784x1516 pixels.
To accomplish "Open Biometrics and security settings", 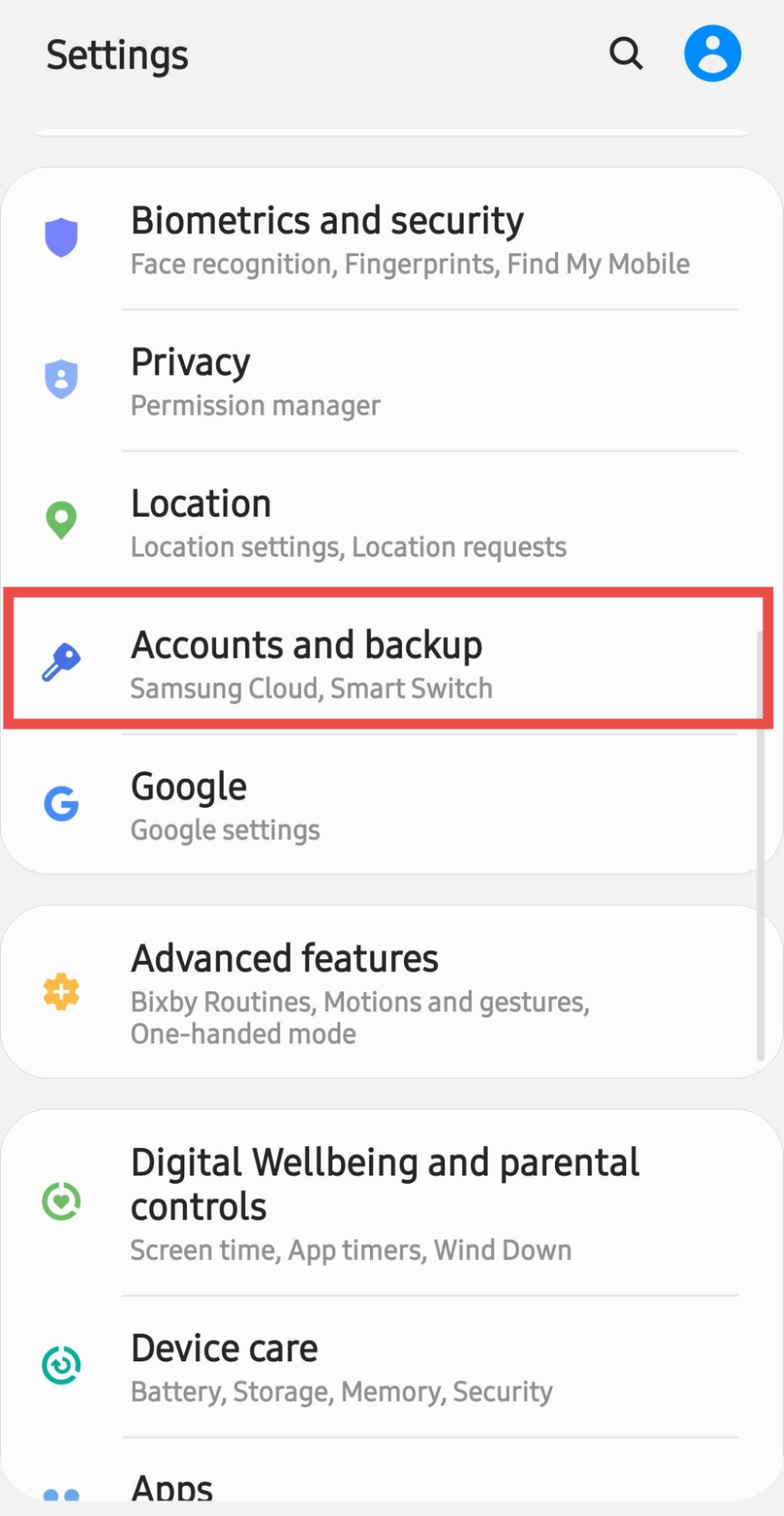I will pos(392,240).
